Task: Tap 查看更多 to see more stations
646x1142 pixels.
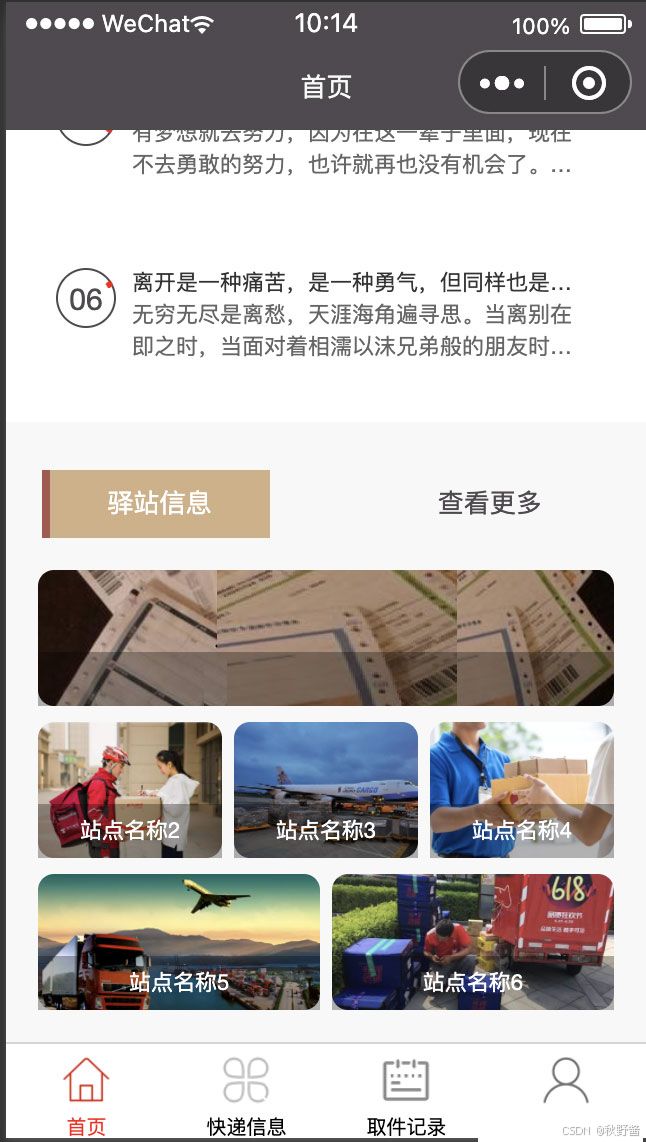Action: [x=489, y=503]
